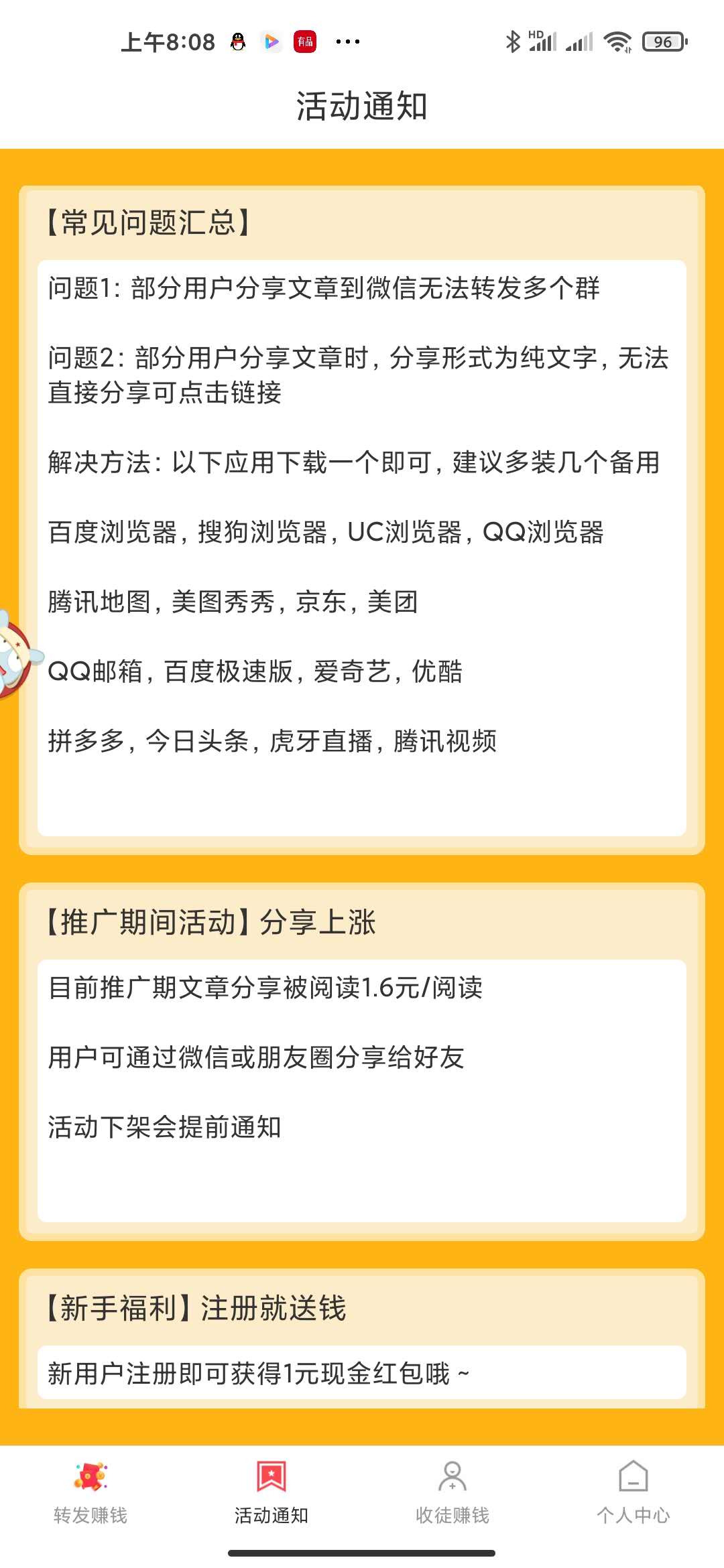The height and width of the screenshot is (1568, 724).
Task: Click the QQ penguin icon in status bar
Action: (x=239, y=42)
